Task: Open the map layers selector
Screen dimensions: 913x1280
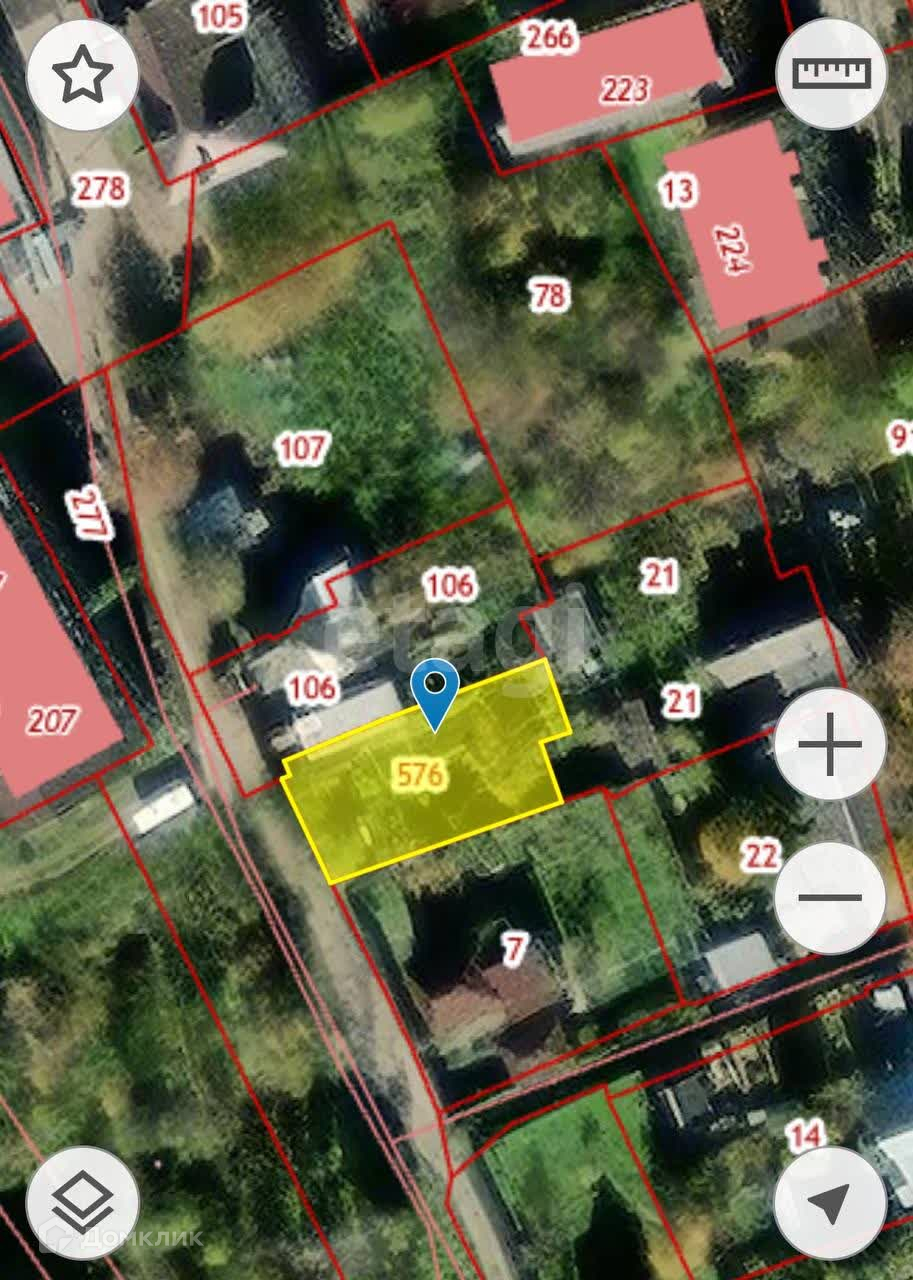Action: [x=83, y=1203]
